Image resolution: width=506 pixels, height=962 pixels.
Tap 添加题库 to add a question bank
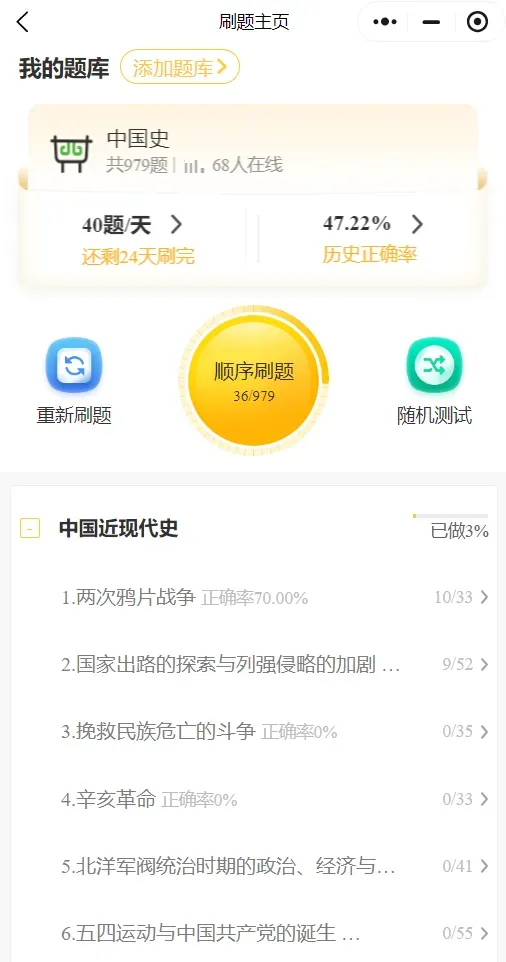pos(180,67)
